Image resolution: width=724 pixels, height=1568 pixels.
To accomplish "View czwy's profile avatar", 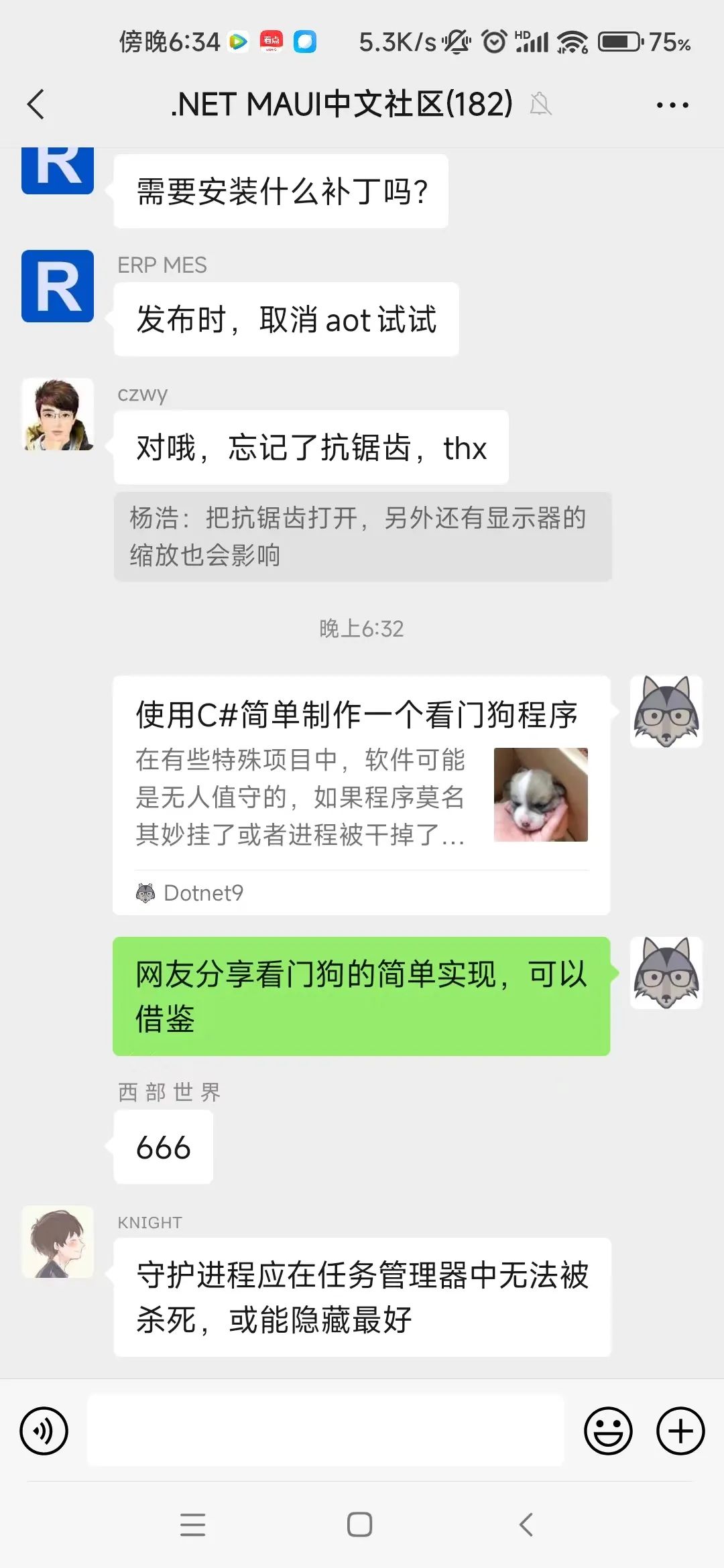I will 58,414.
